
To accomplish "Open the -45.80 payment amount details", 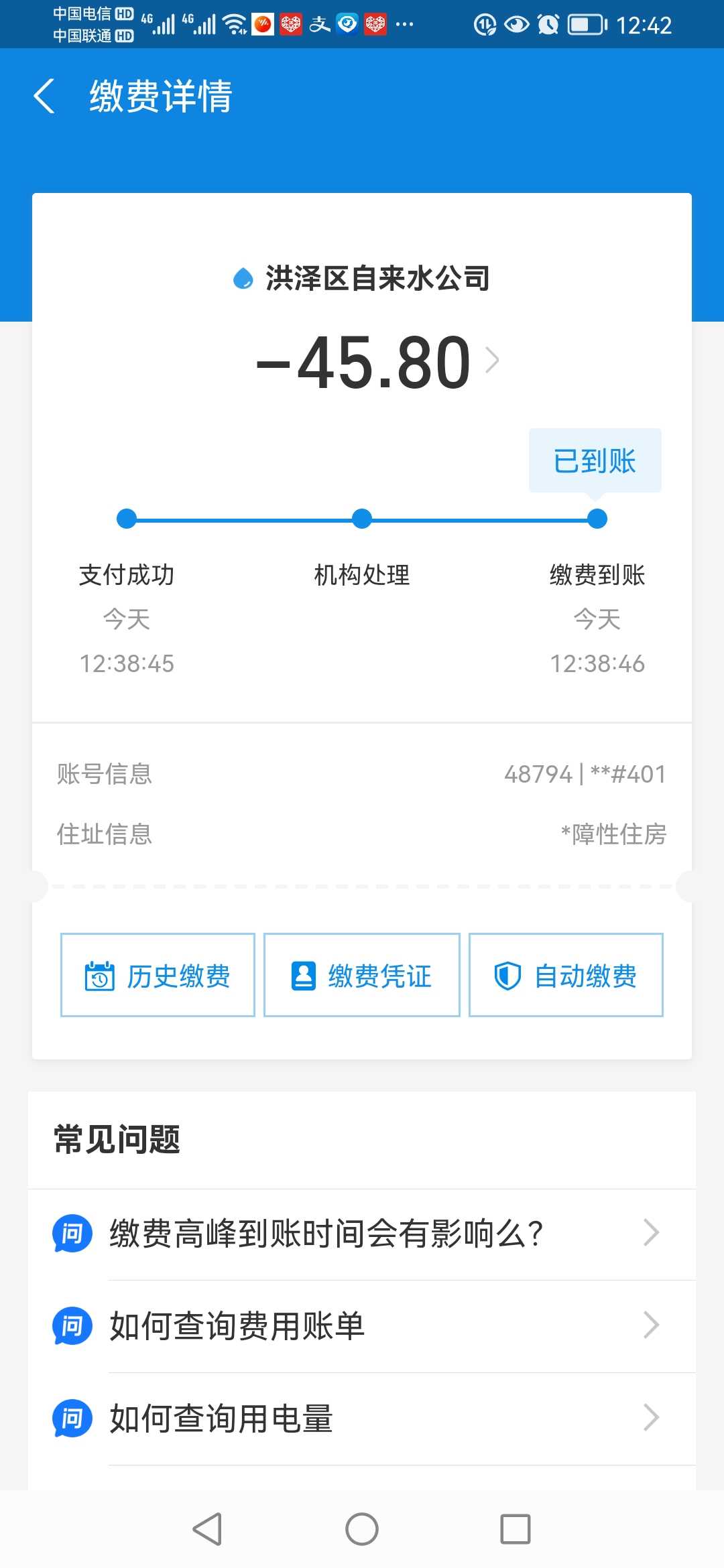I will pos(377,363).
